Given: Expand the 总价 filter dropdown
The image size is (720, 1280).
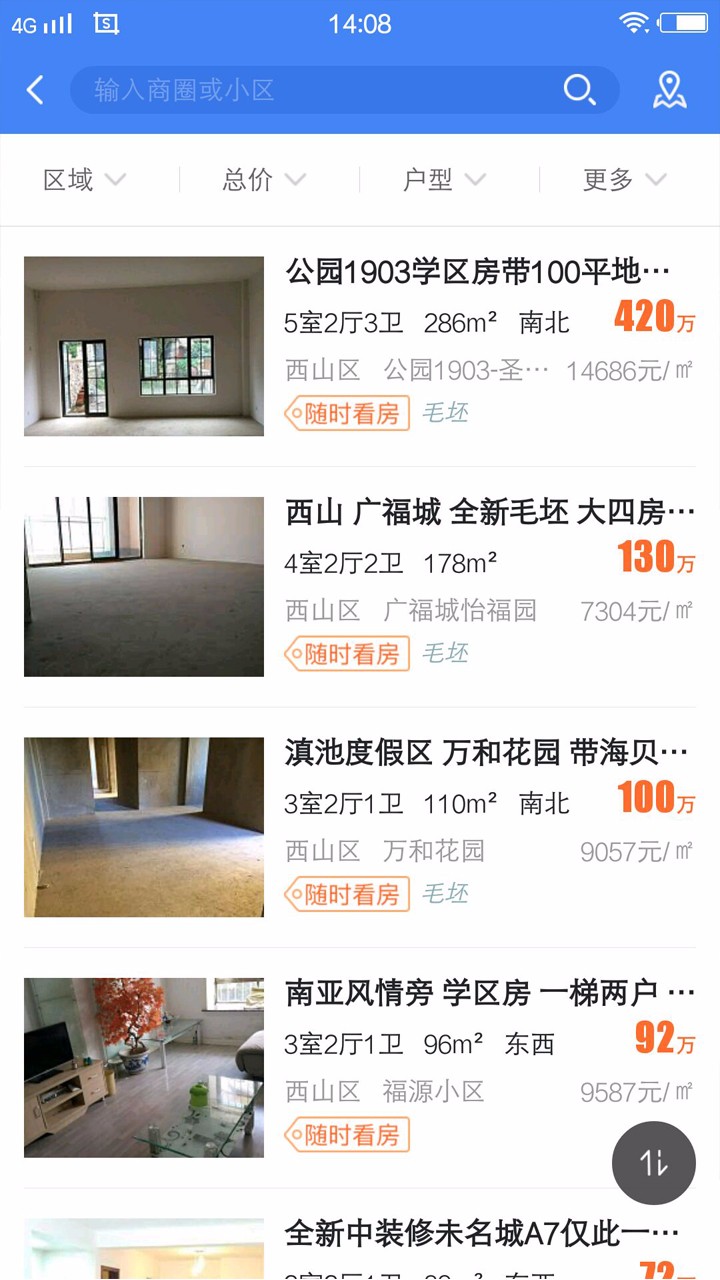Looking at the screenshot, I should click(x=265, y=180).
